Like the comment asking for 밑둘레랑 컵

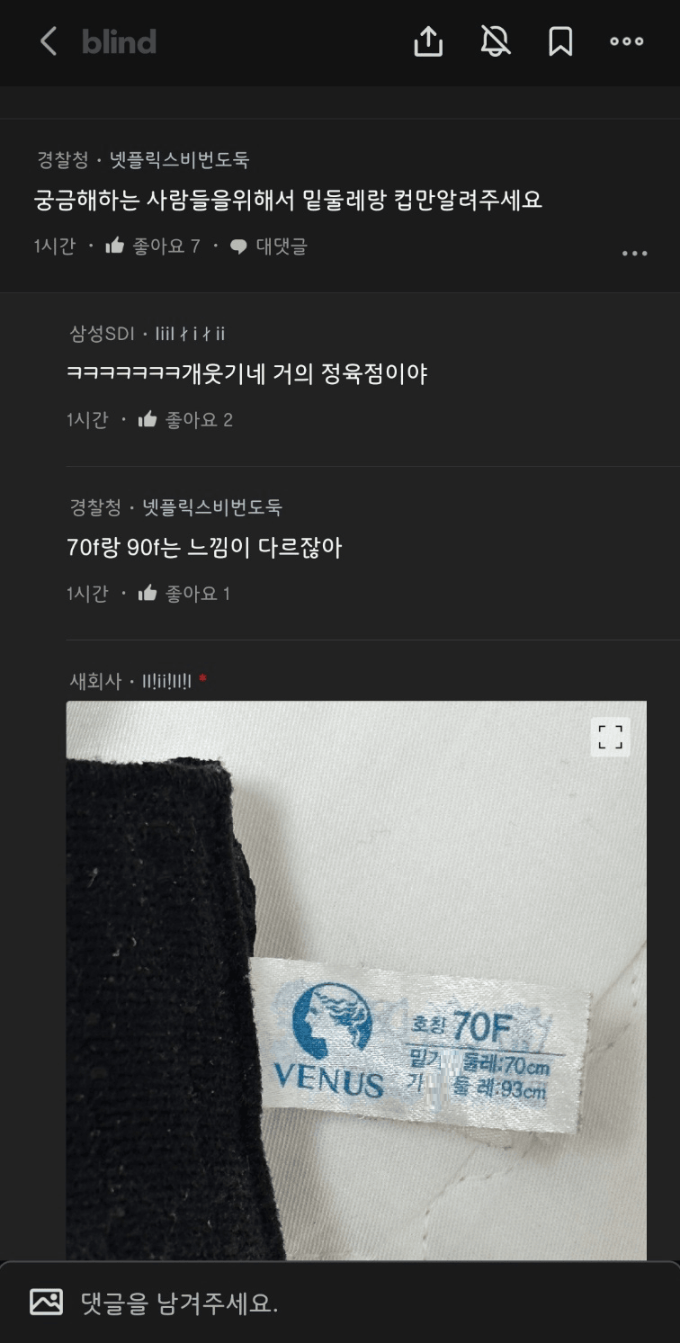[x=152, y=246]
